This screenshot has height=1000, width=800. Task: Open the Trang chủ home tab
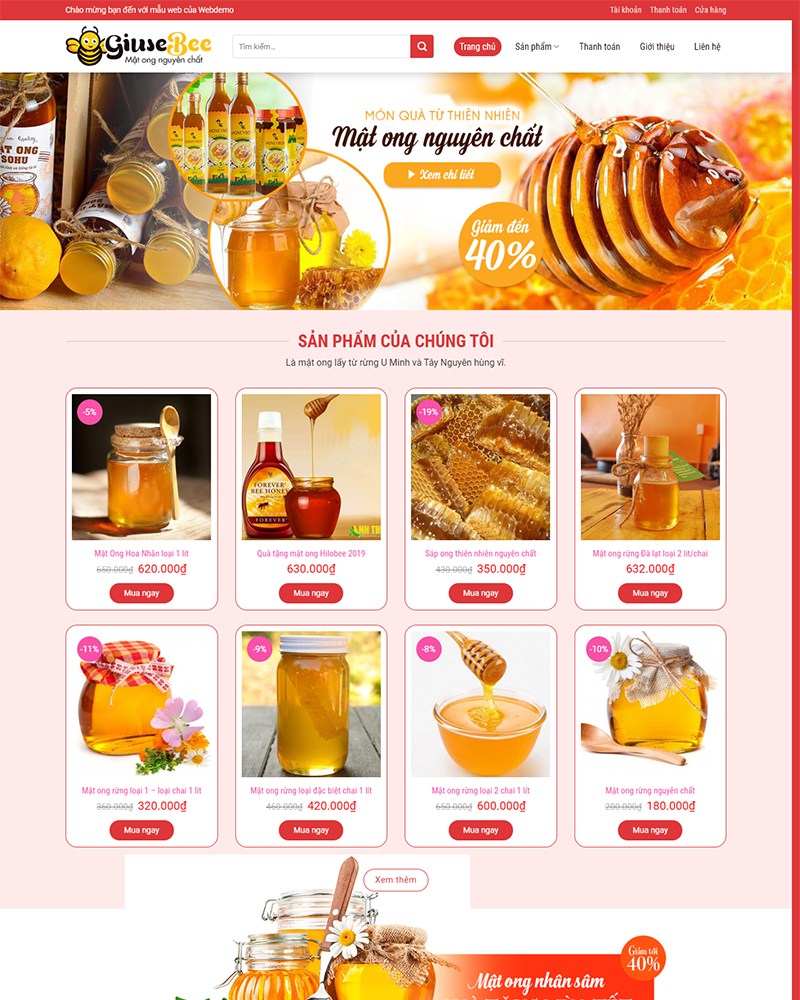click(477, 47)
